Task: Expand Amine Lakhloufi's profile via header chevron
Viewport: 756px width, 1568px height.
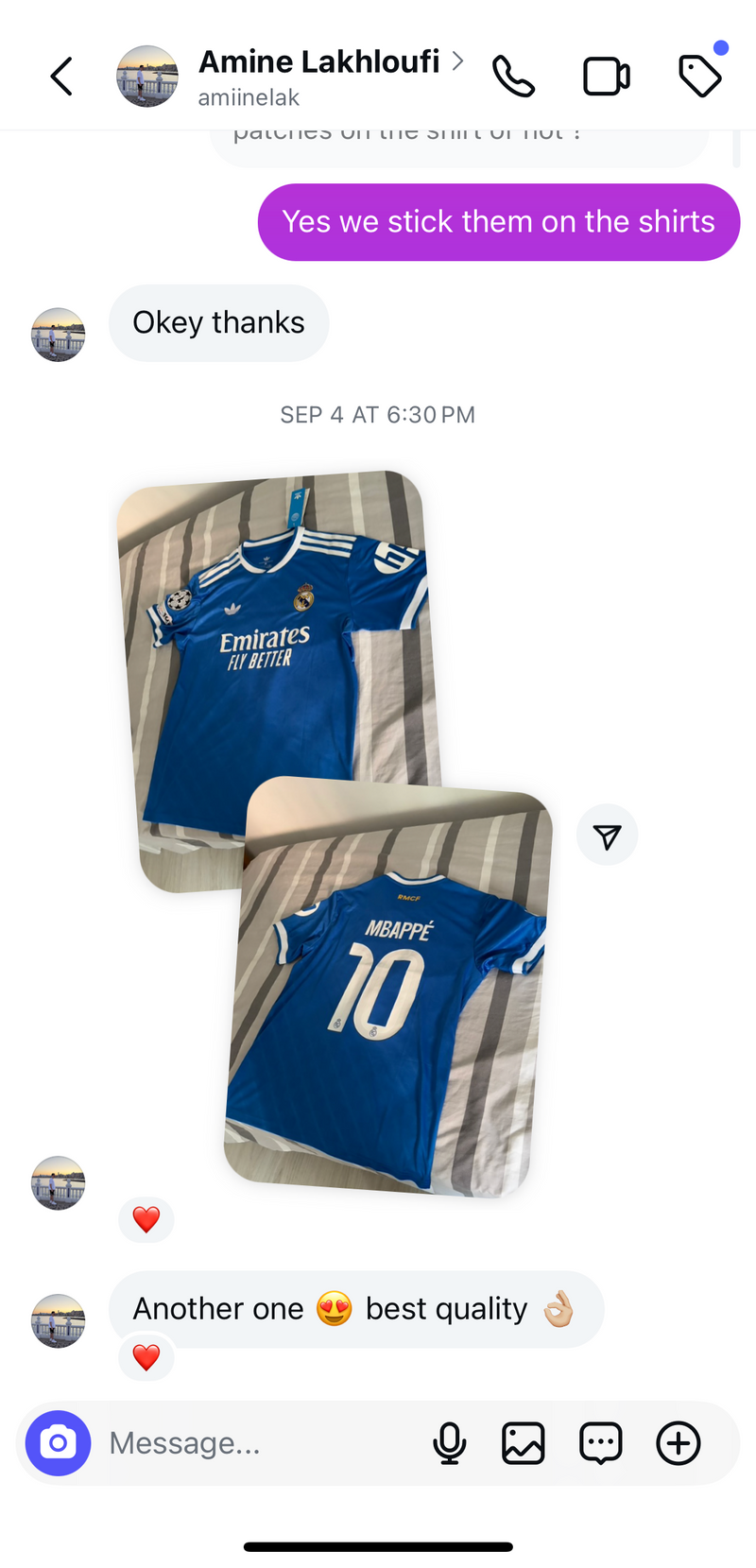Action: point(457,60)
